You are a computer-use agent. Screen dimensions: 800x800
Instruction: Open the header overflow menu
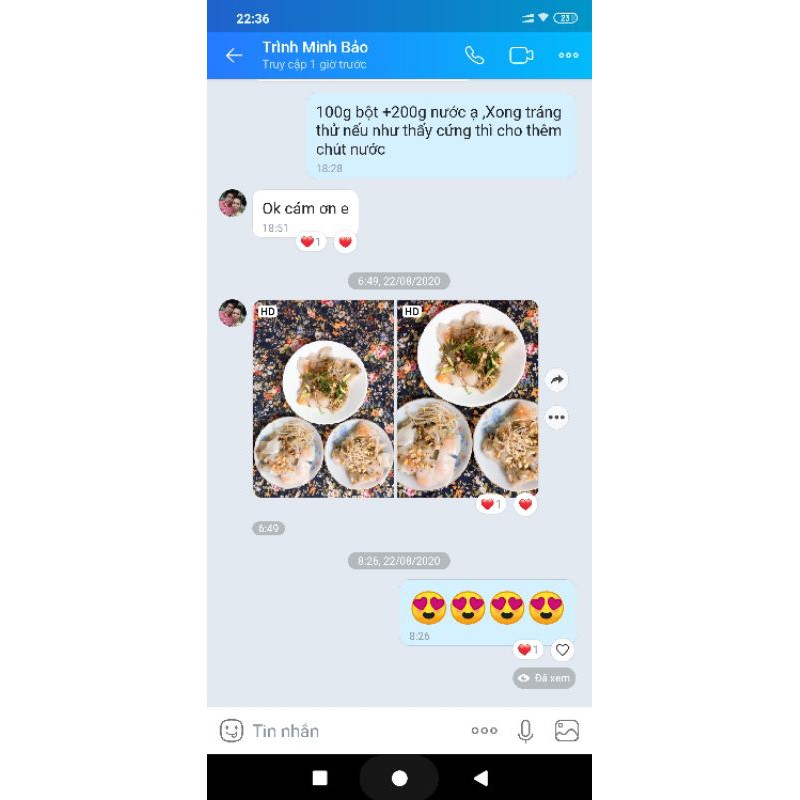[568, 56]
